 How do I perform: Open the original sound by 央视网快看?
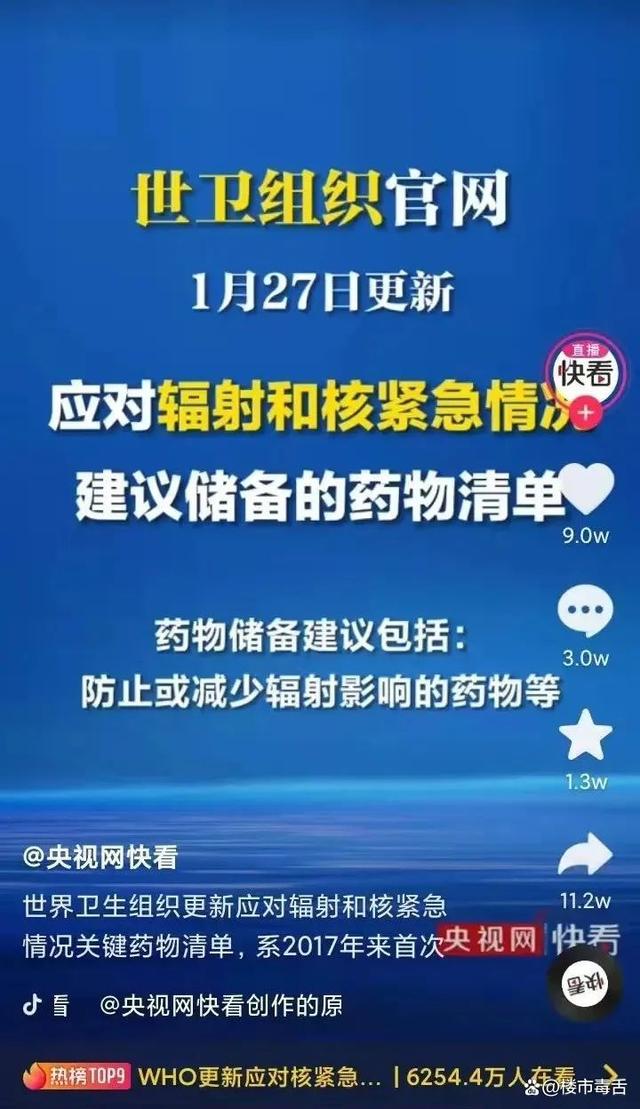(220, 1005)
